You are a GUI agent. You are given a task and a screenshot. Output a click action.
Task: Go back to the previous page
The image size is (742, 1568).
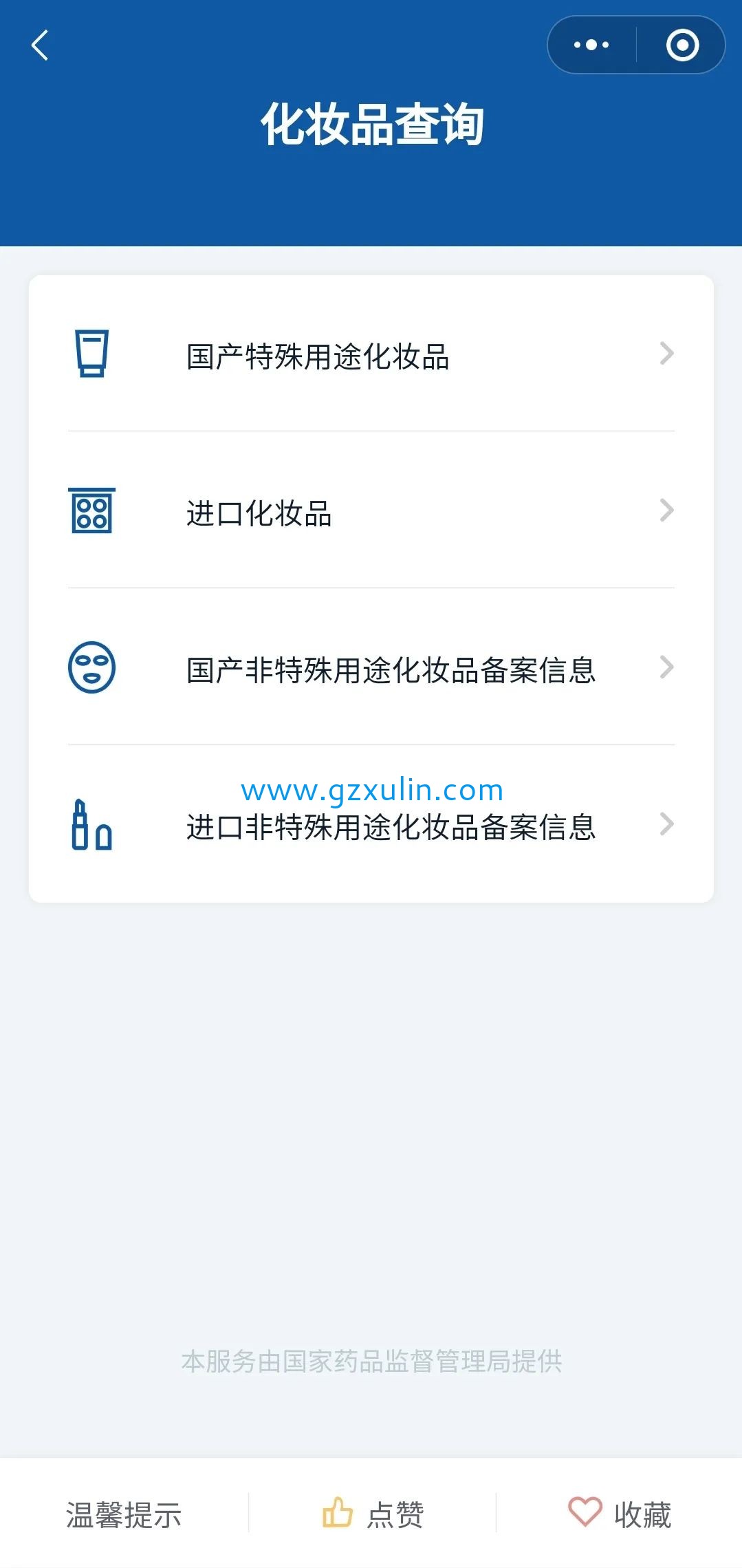coord(40,45)
